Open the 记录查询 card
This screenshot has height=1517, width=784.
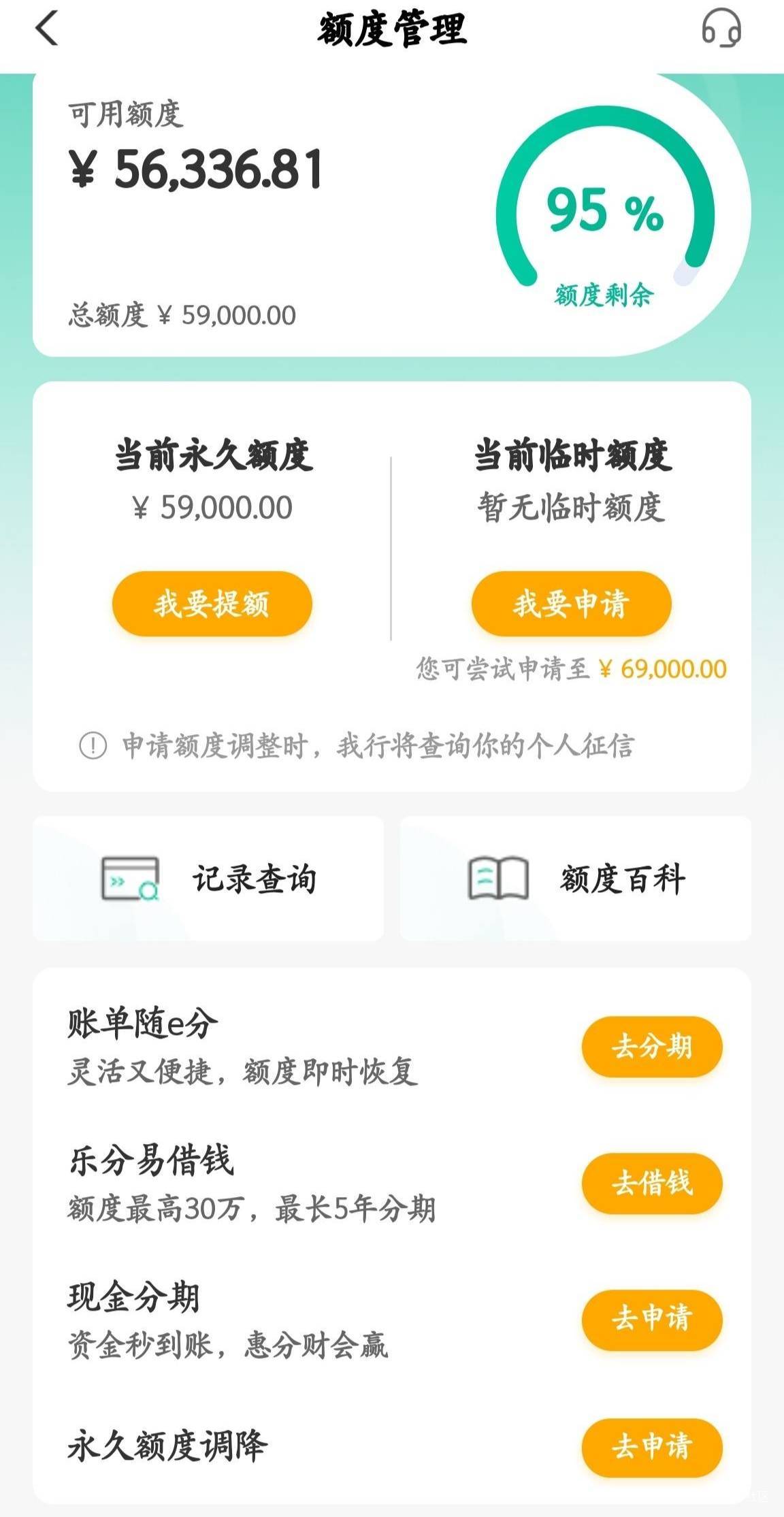208,878
